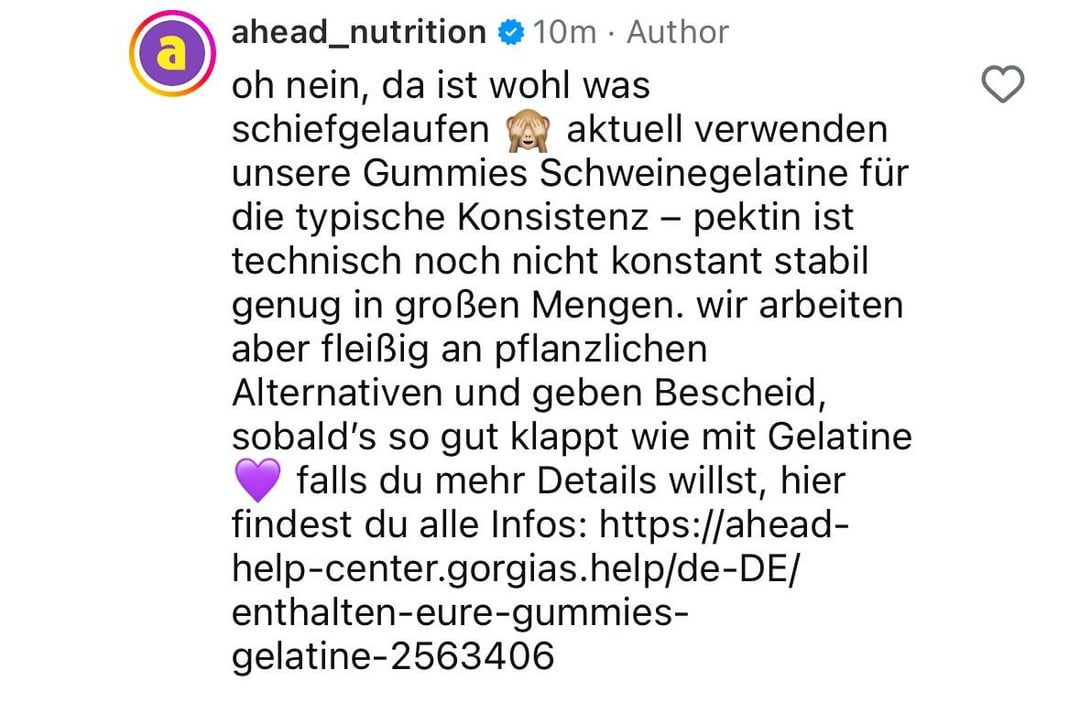Like the comment from ahead_nutrition
Screen dimensions: 1080x702
(x=1003, y=84)
